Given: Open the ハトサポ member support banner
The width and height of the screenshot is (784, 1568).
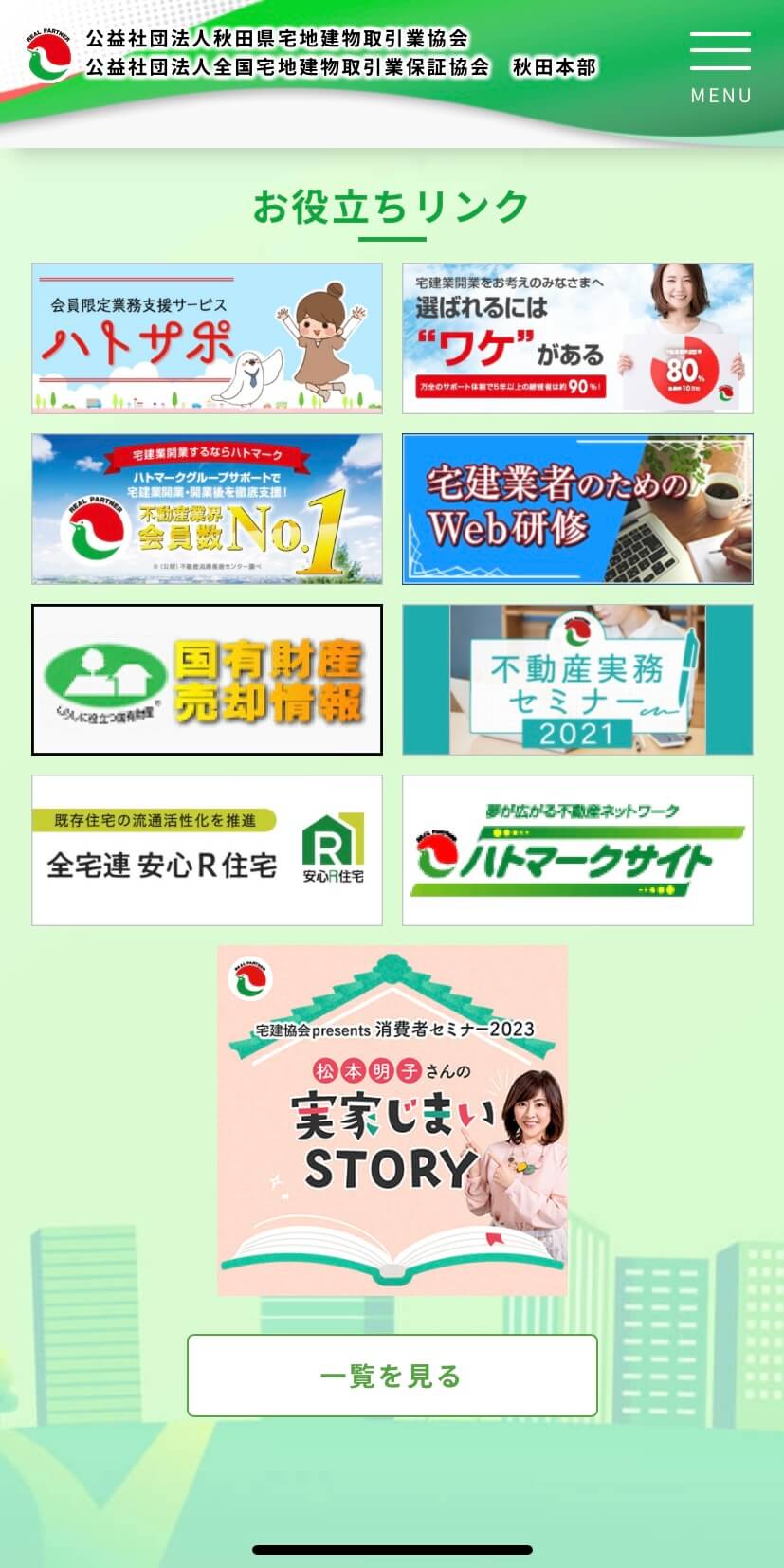Looking at the screenshot, I should [207, 338].
